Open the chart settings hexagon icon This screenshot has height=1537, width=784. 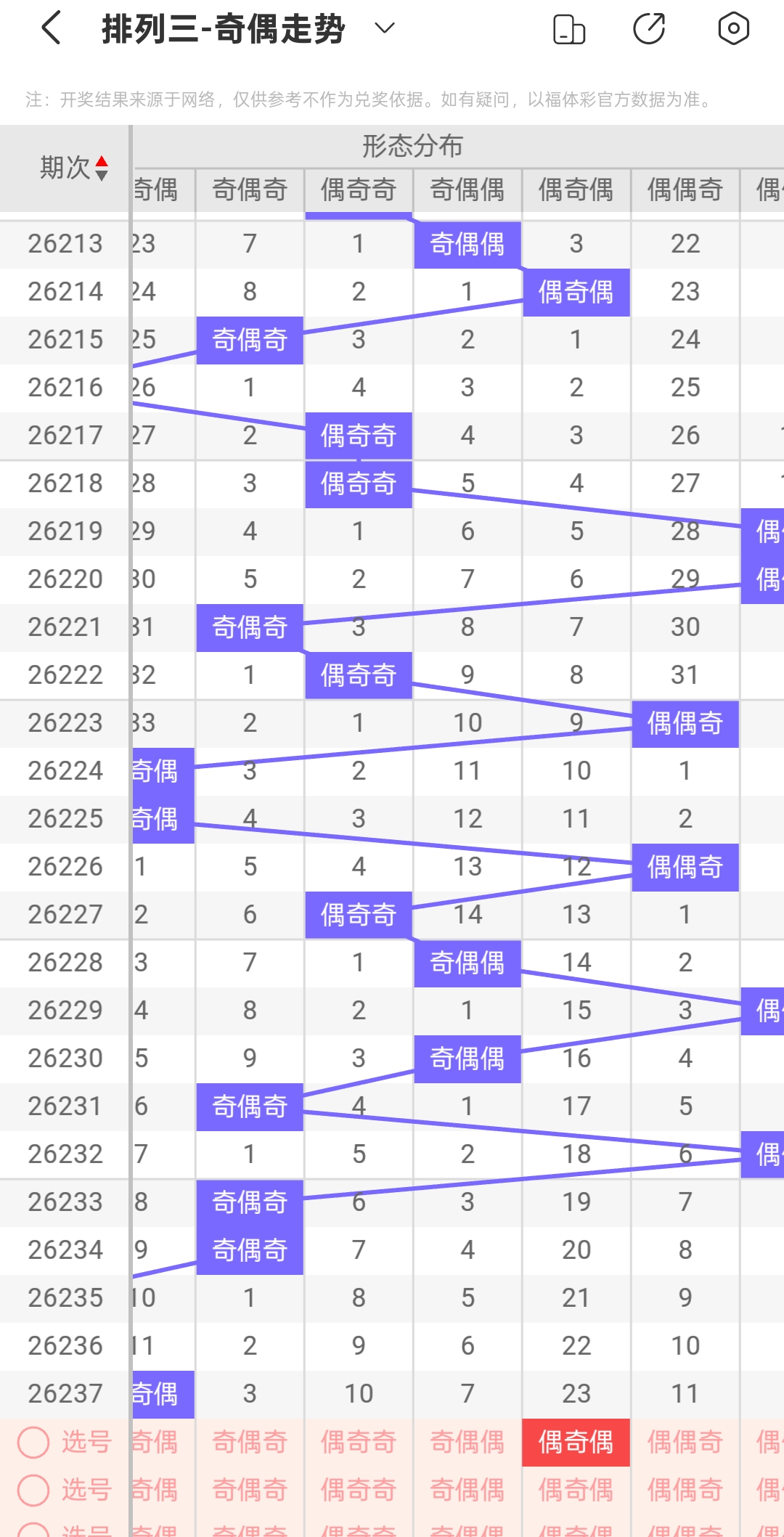pos(733,29)
